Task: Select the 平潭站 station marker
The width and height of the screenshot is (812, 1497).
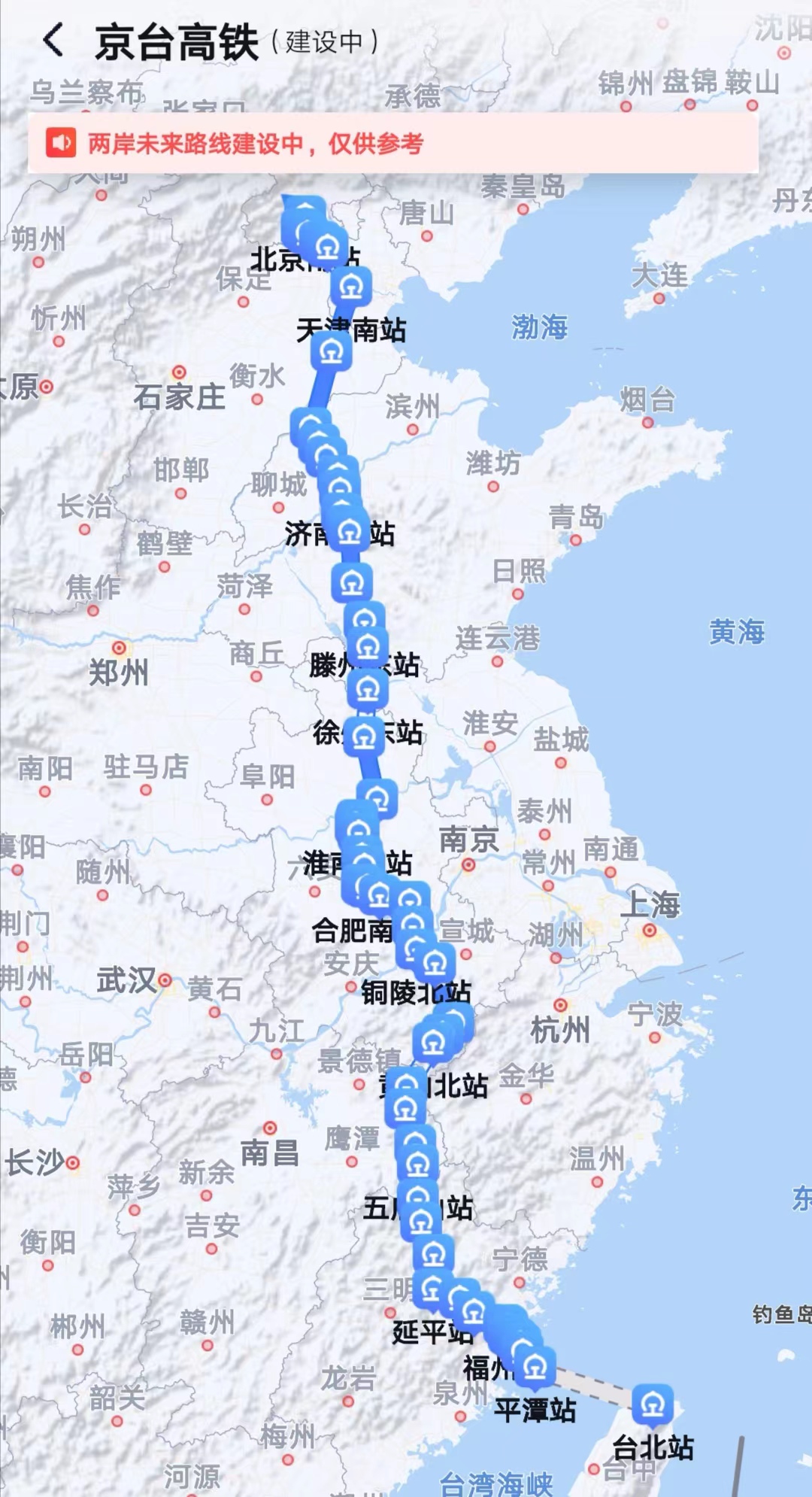Action: tap(535, 1367)
